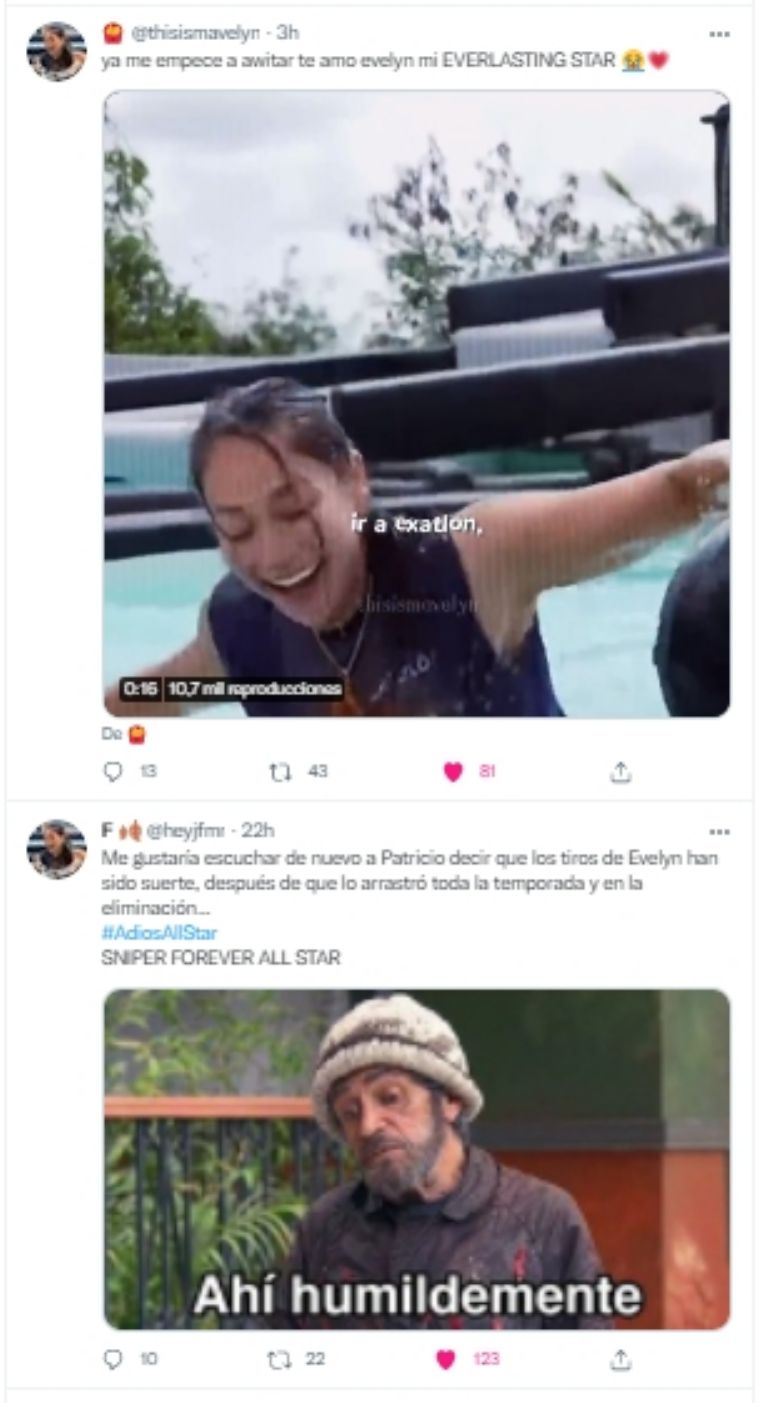Screen dimensions: 768x1403
Task: Reply to @thisismavelyn's tweet
Action: (114, 772)
